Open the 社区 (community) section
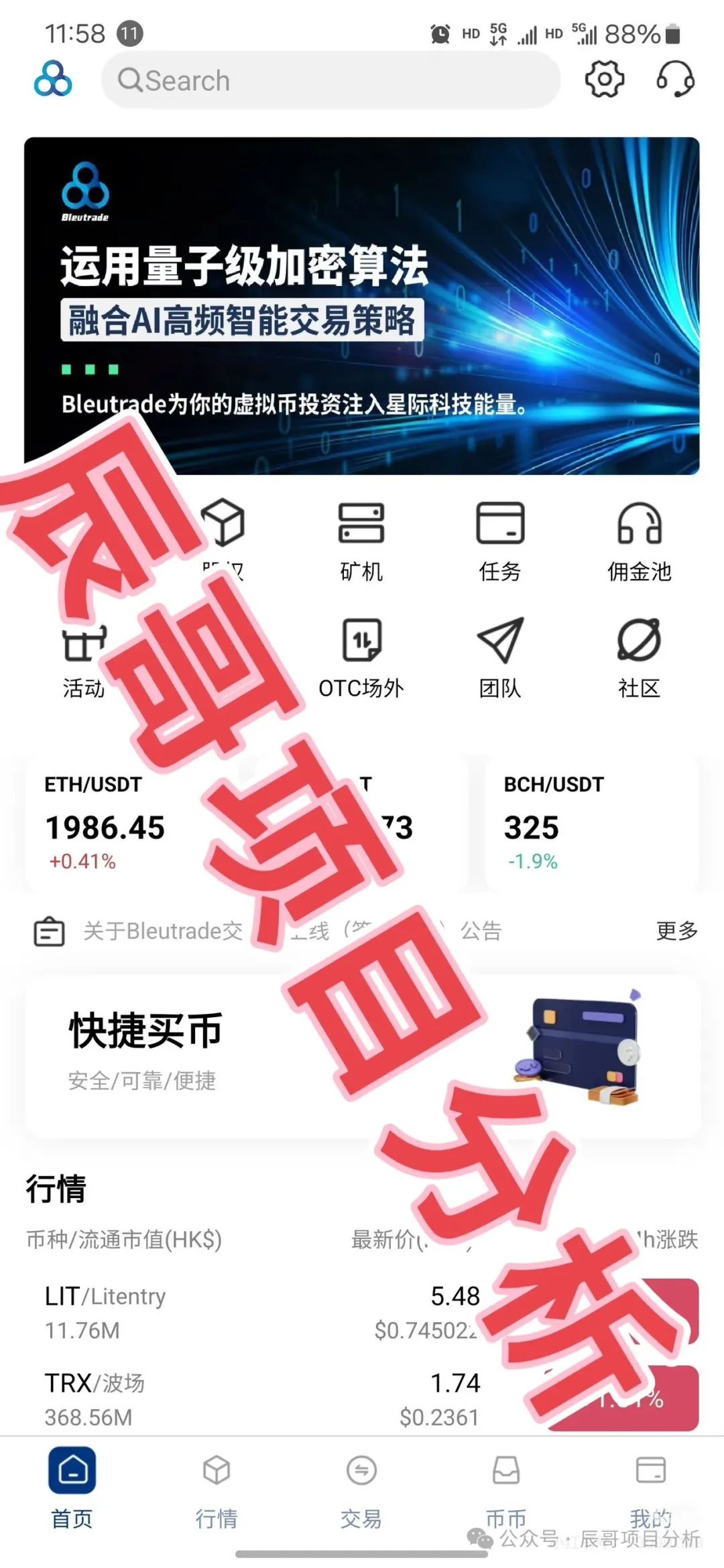Image resolution: width=724 pixels, height=1568 pixels. 640,660
